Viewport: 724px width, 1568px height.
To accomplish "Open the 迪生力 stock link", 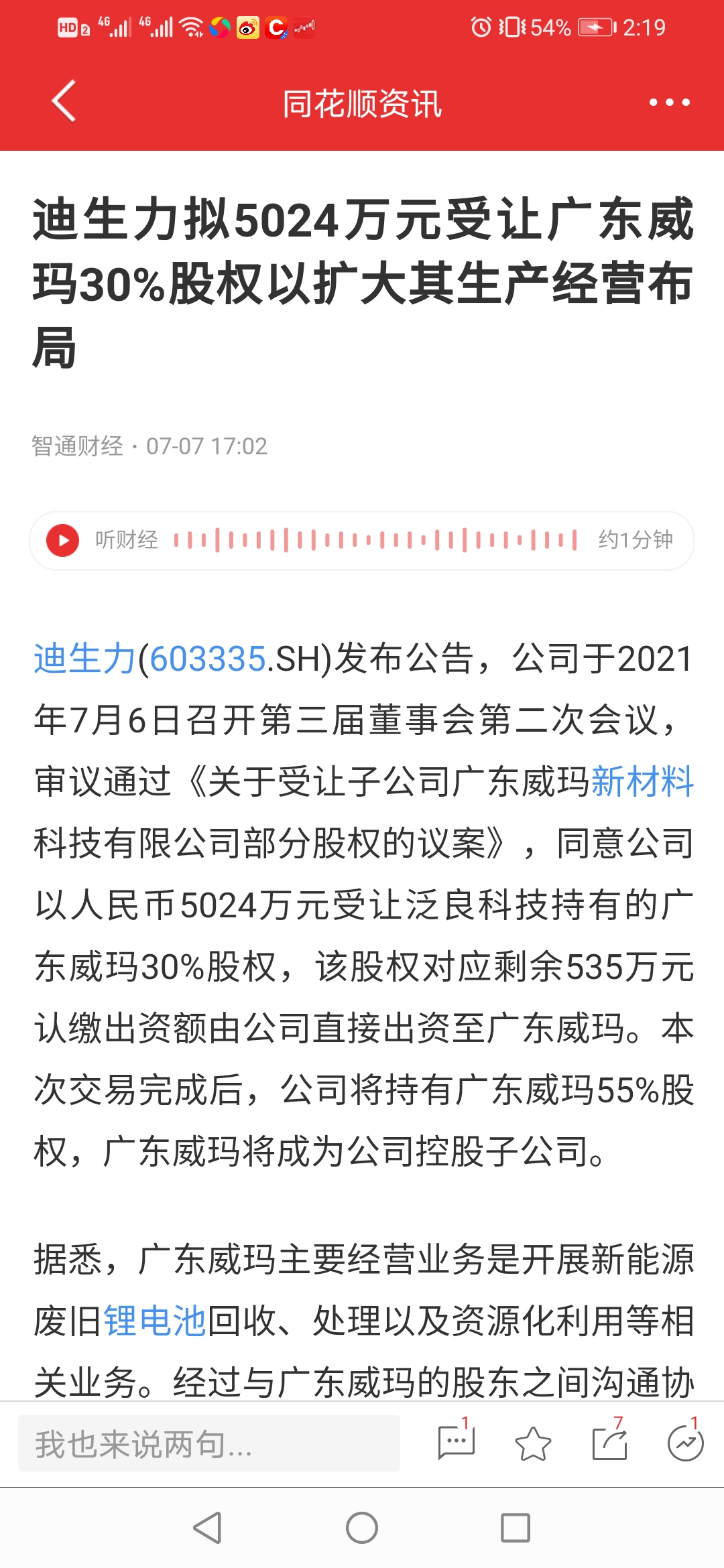I will [85, 659].
